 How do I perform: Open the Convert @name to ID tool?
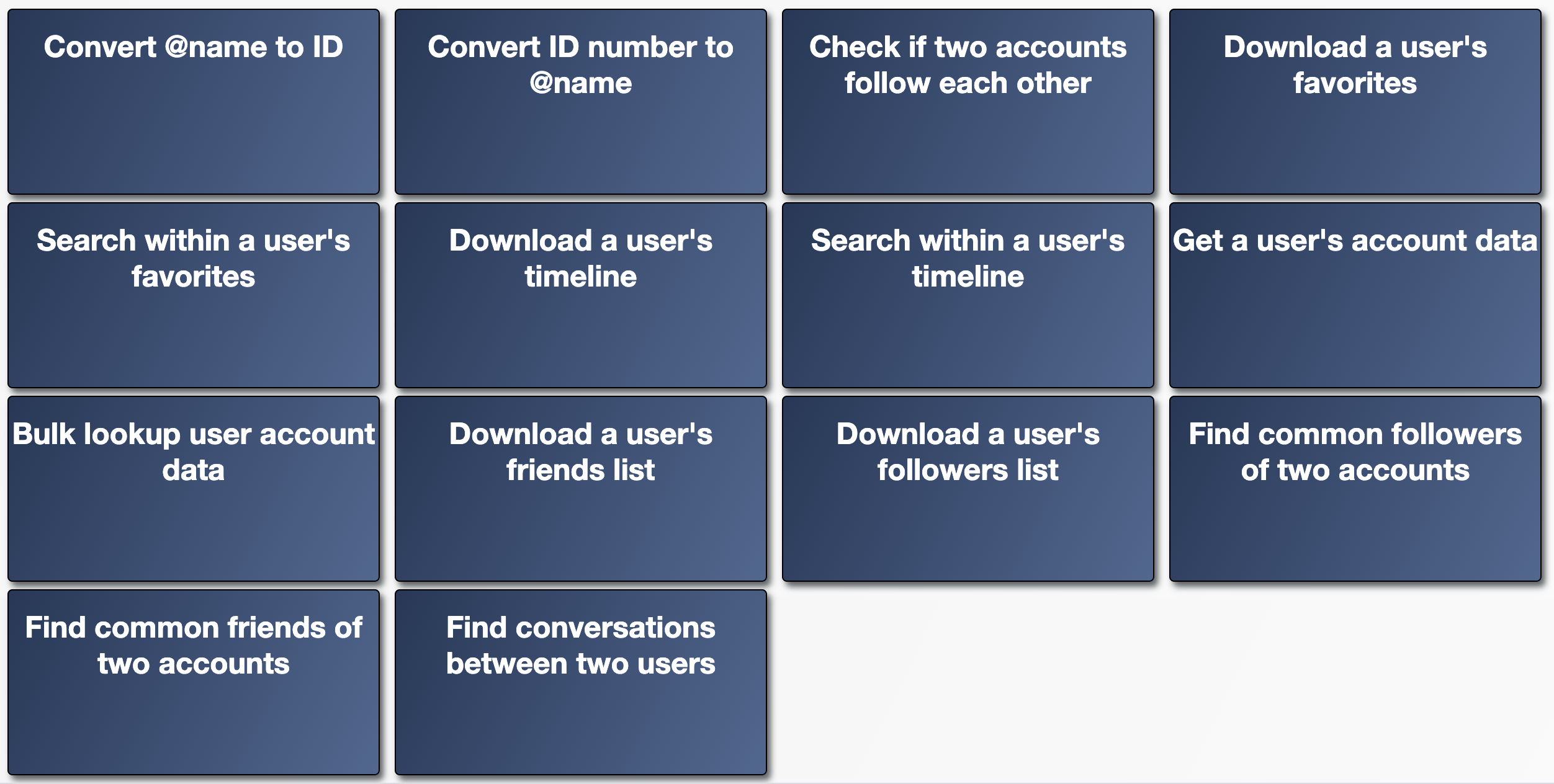(194, 102)
